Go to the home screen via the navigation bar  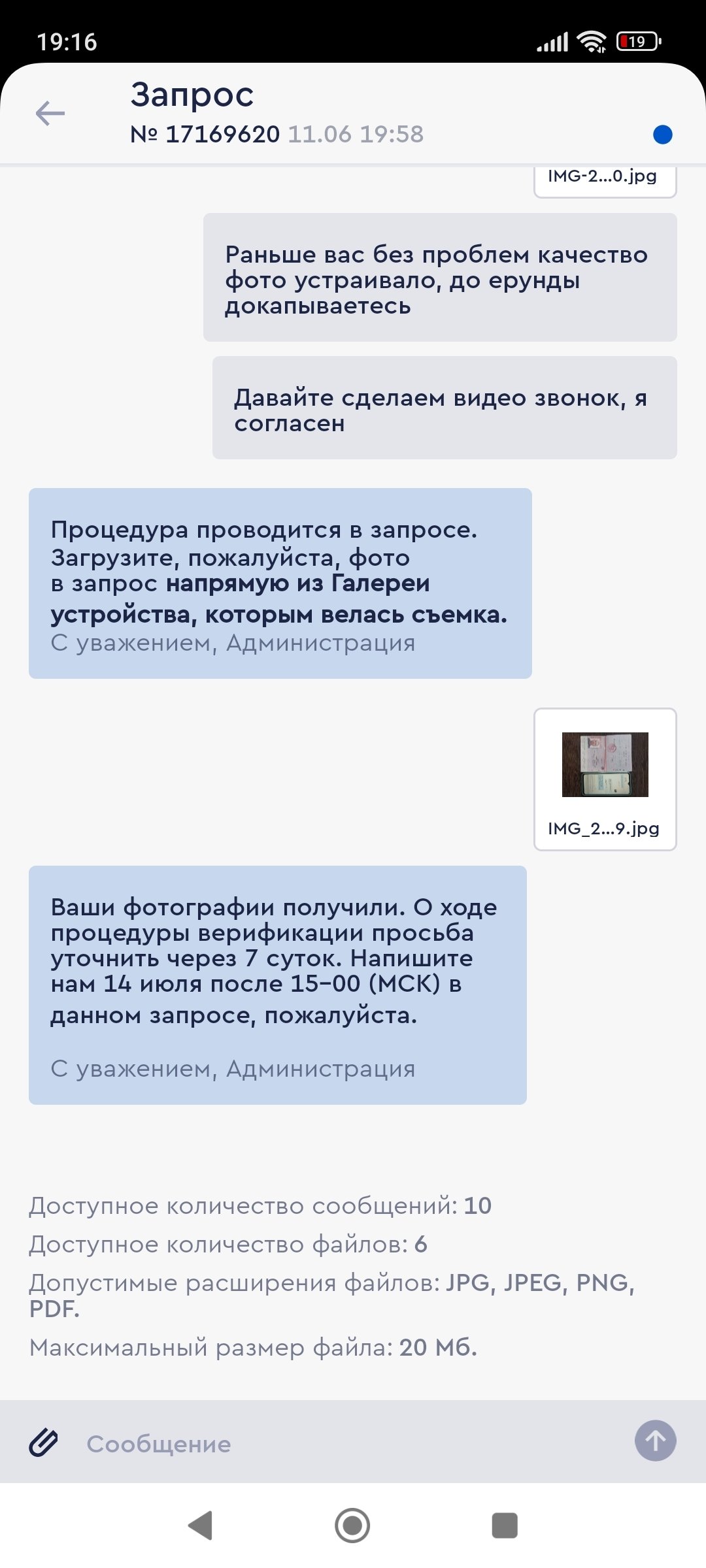(x=352, y=1526)
